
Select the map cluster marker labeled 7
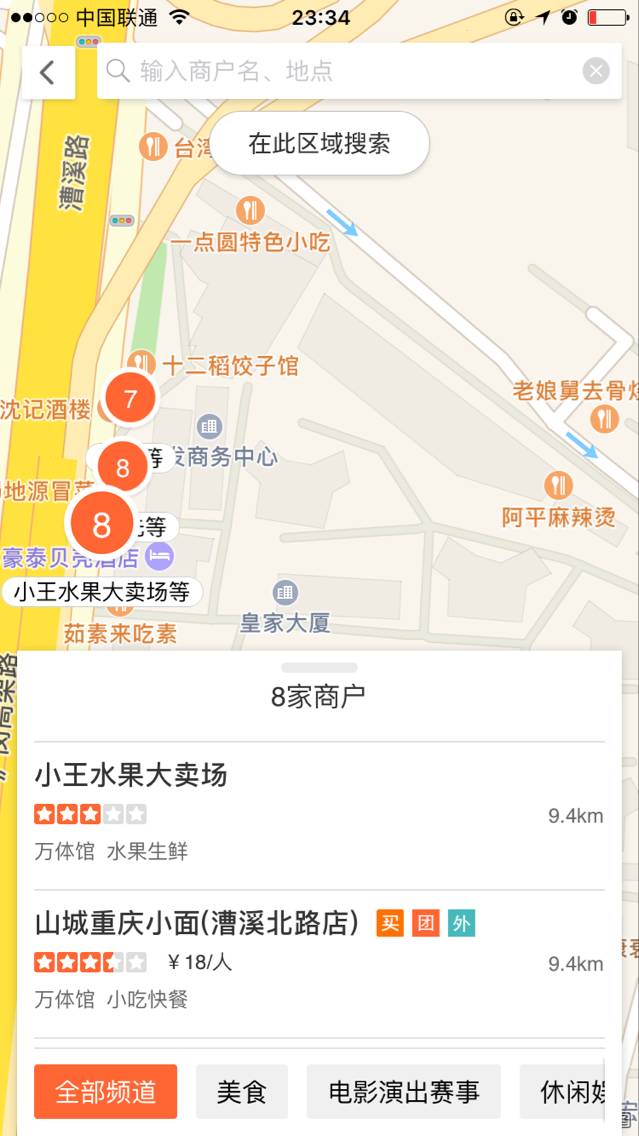[130, 399]
